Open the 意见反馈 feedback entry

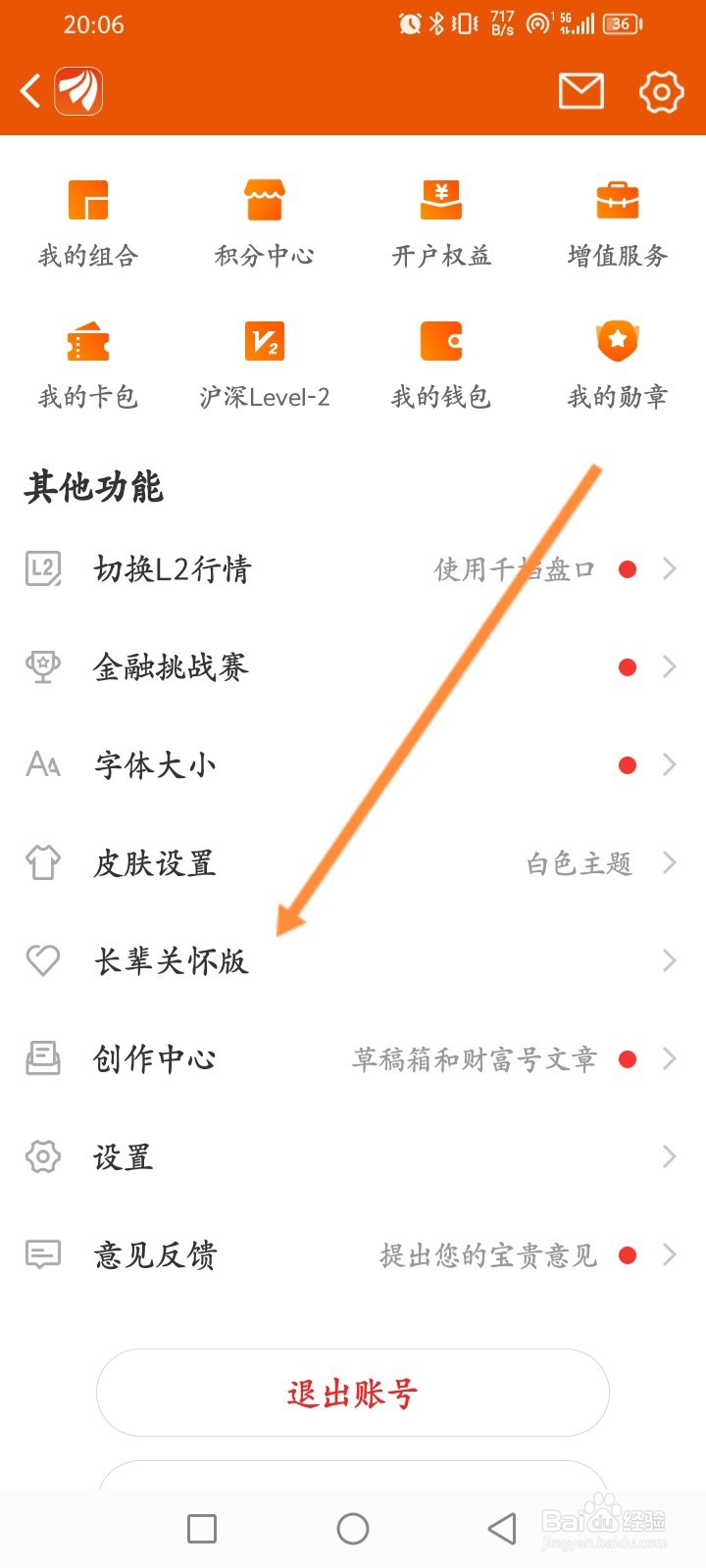pyautogui.click(x=353, y=1255)
